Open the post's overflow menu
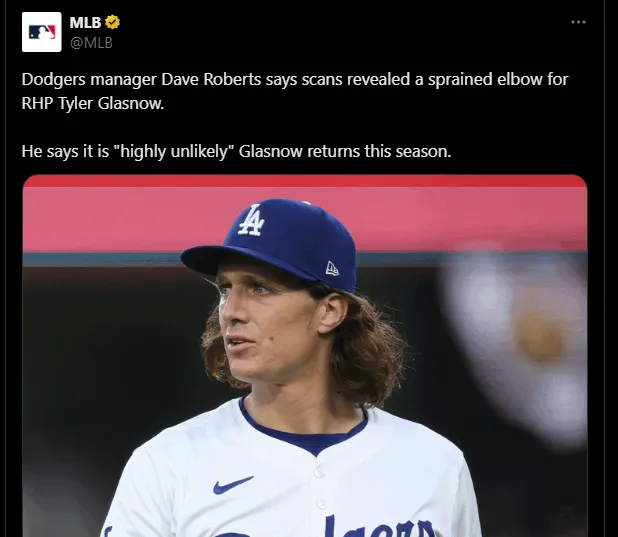The image size is (618, 537). coord(578,22)
